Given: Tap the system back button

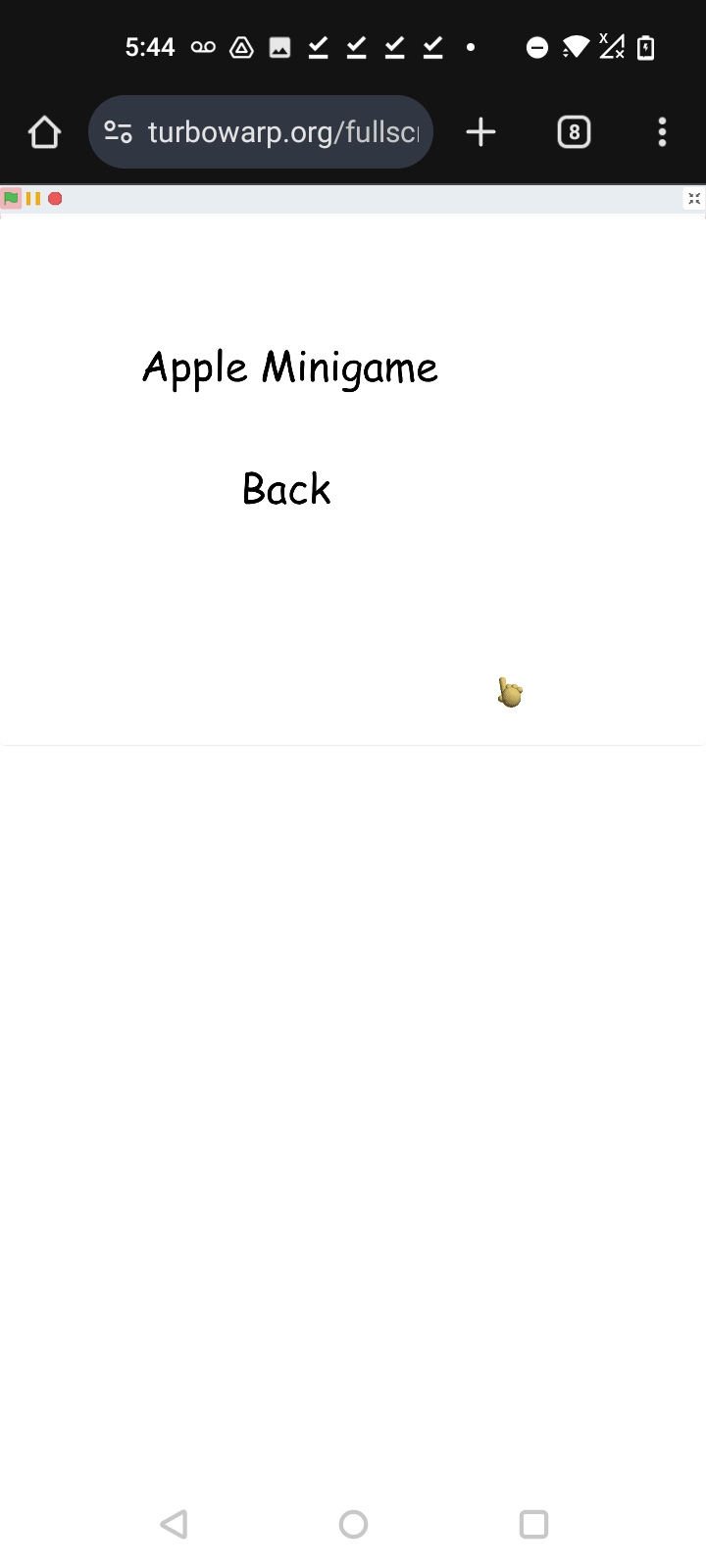Looking at the screenshot, I should (174, 1524).
